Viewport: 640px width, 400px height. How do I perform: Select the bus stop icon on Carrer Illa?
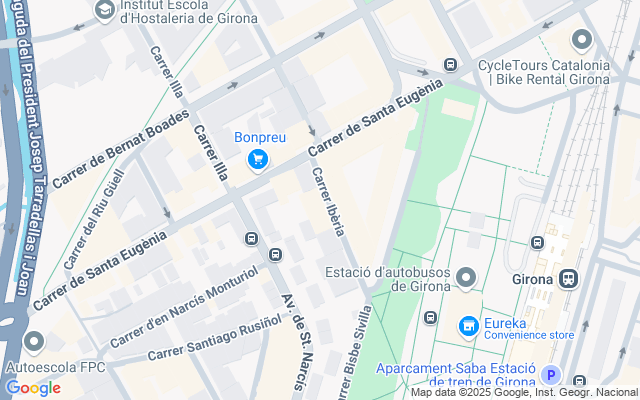[250, 238]
